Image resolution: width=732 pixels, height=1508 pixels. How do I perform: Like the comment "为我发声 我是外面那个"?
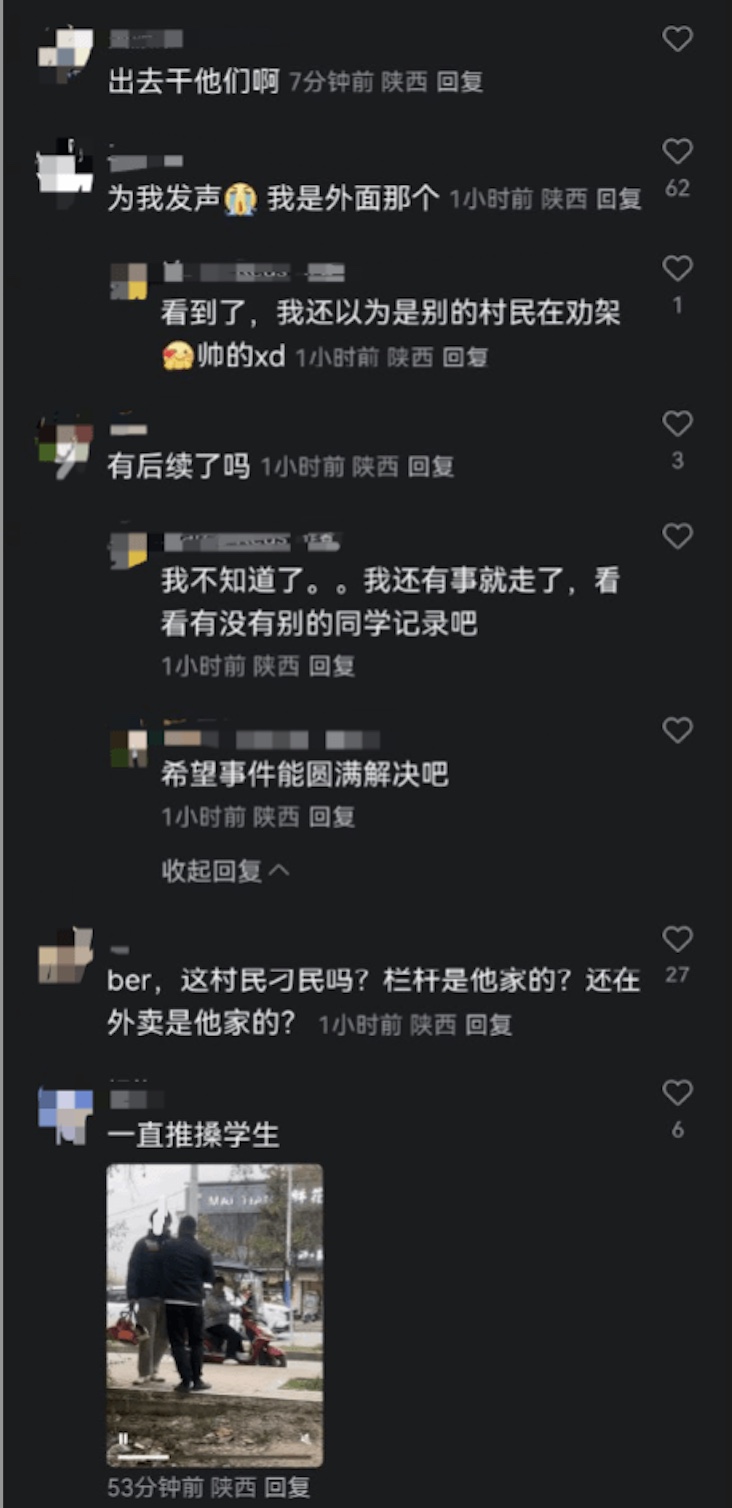678,152
